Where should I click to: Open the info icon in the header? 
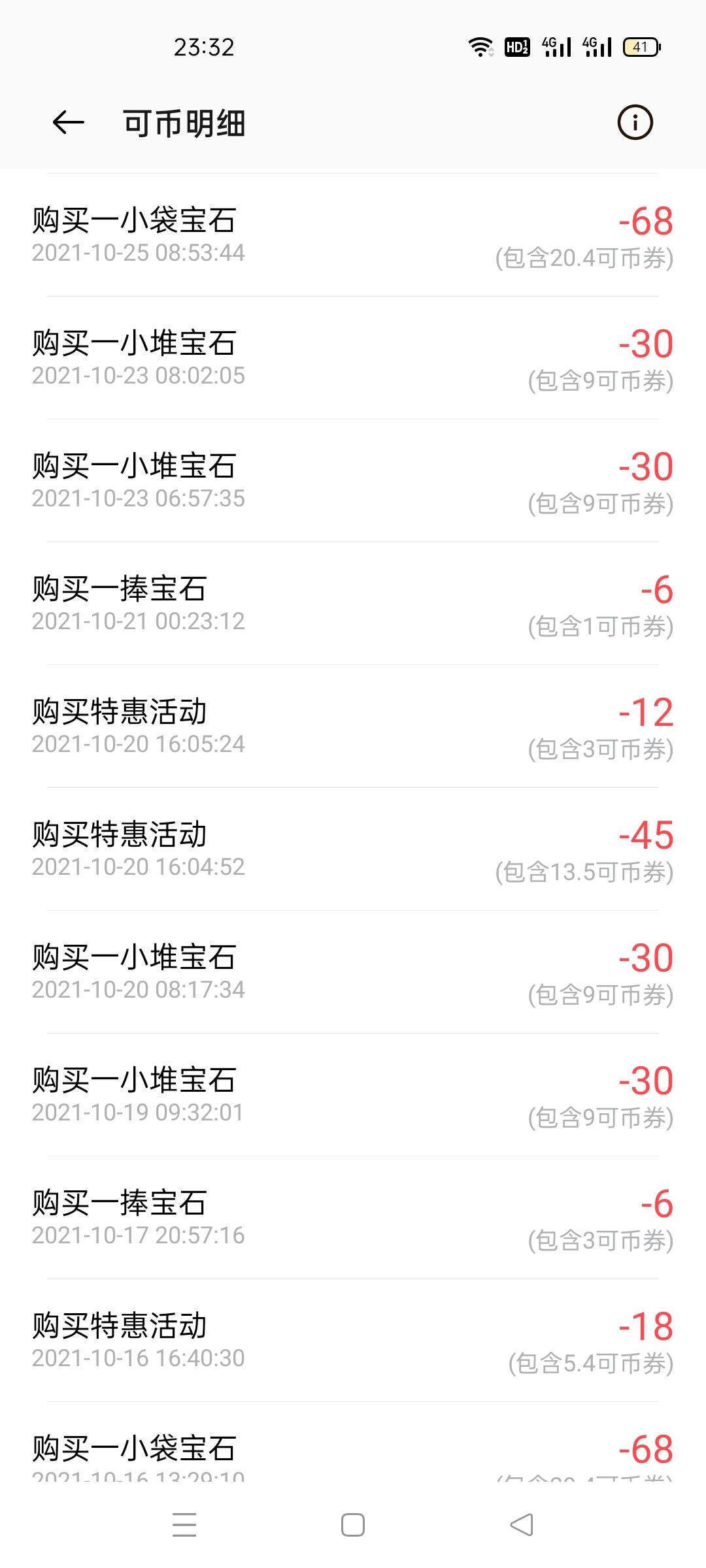[635, 122]
